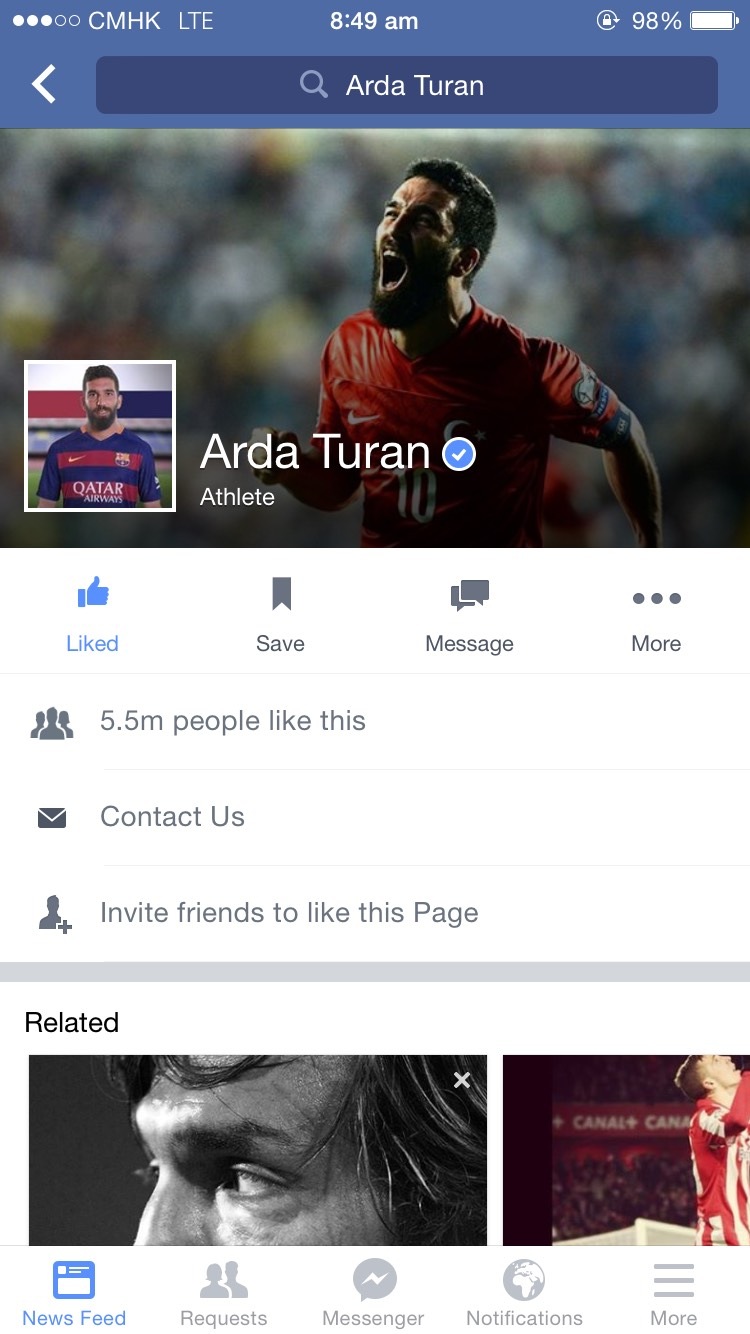Open the Notifications tab

524,1292
